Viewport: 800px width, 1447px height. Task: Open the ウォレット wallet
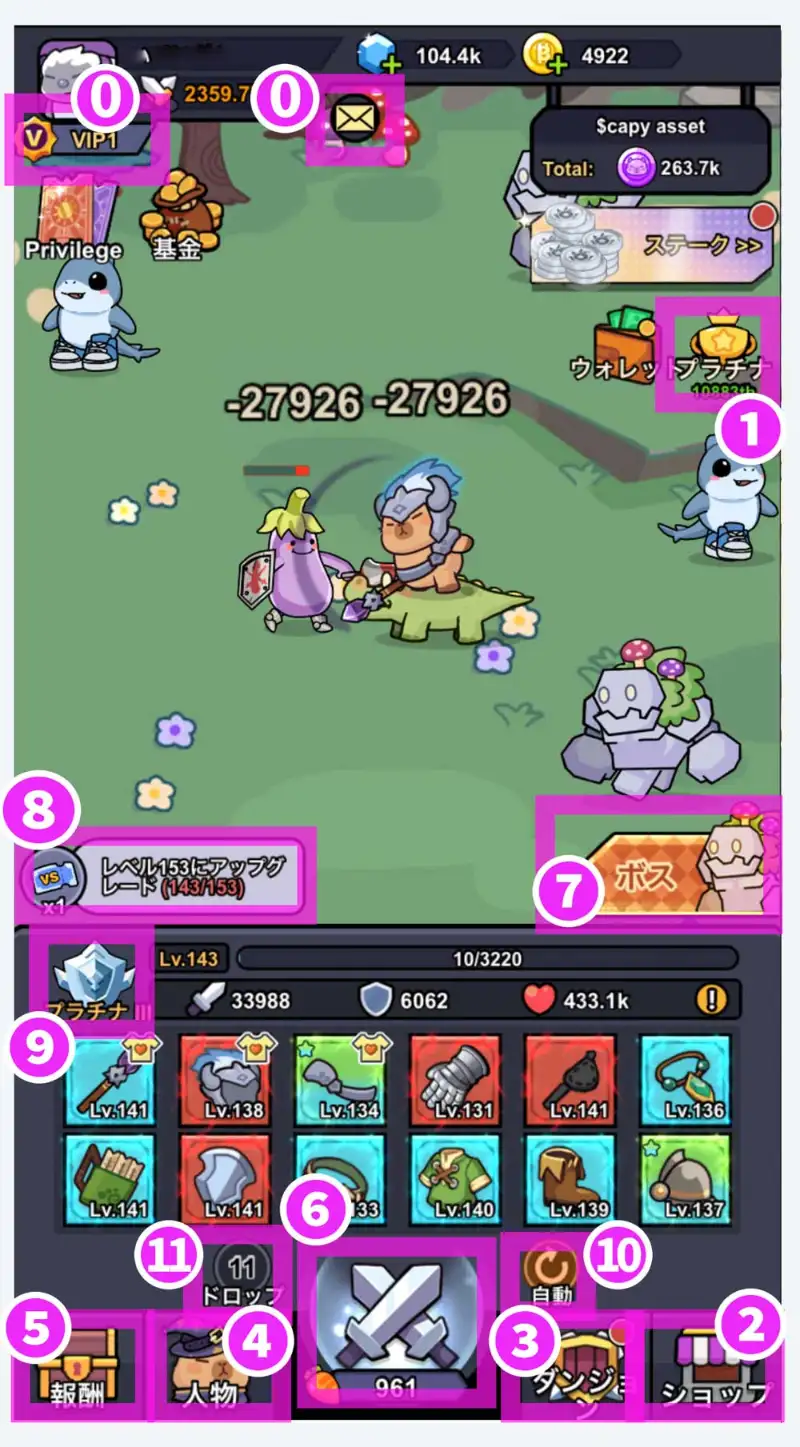pos(622,345)
